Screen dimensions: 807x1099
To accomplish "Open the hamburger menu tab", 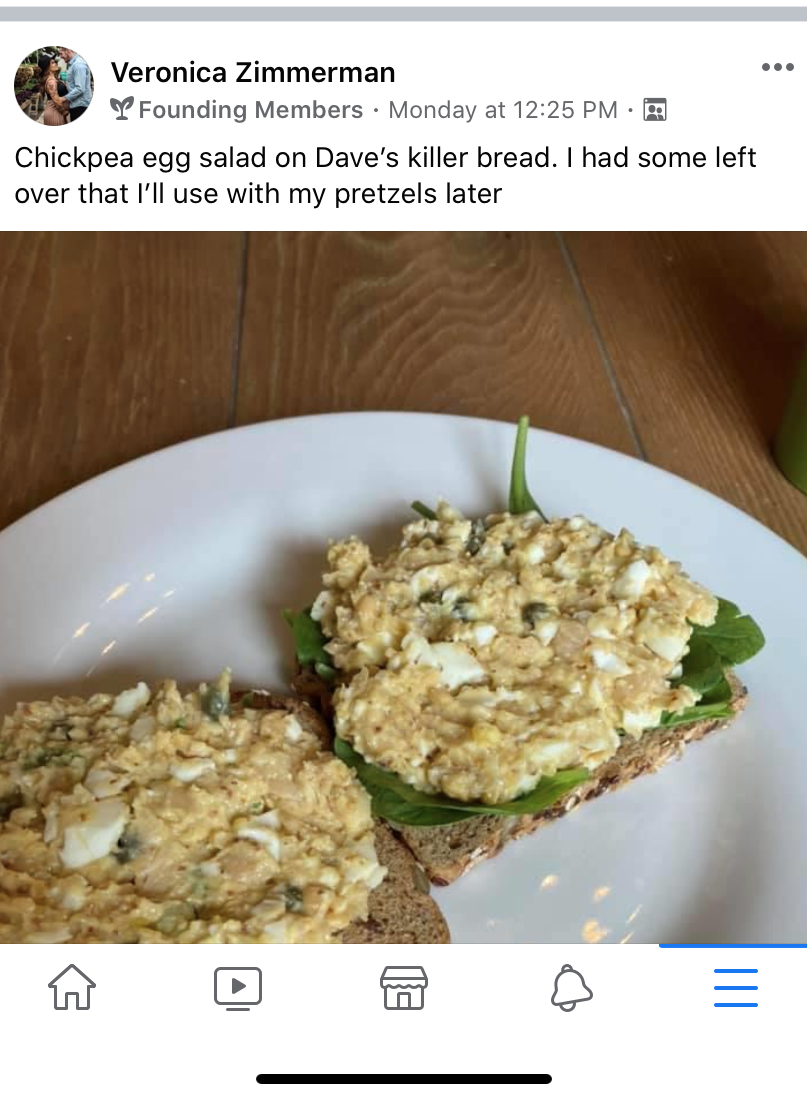I will pyautogui.click(x=735, y=988).
